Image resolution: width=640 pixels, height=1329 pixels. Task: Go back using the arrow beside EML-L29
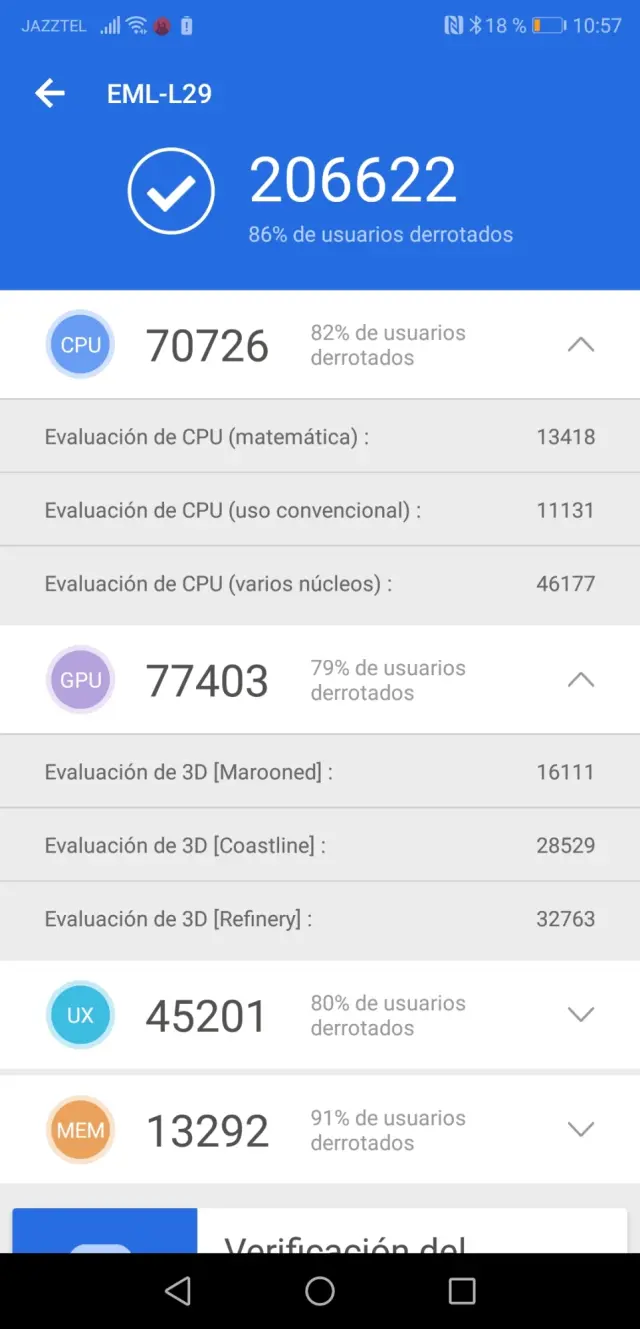50,94
